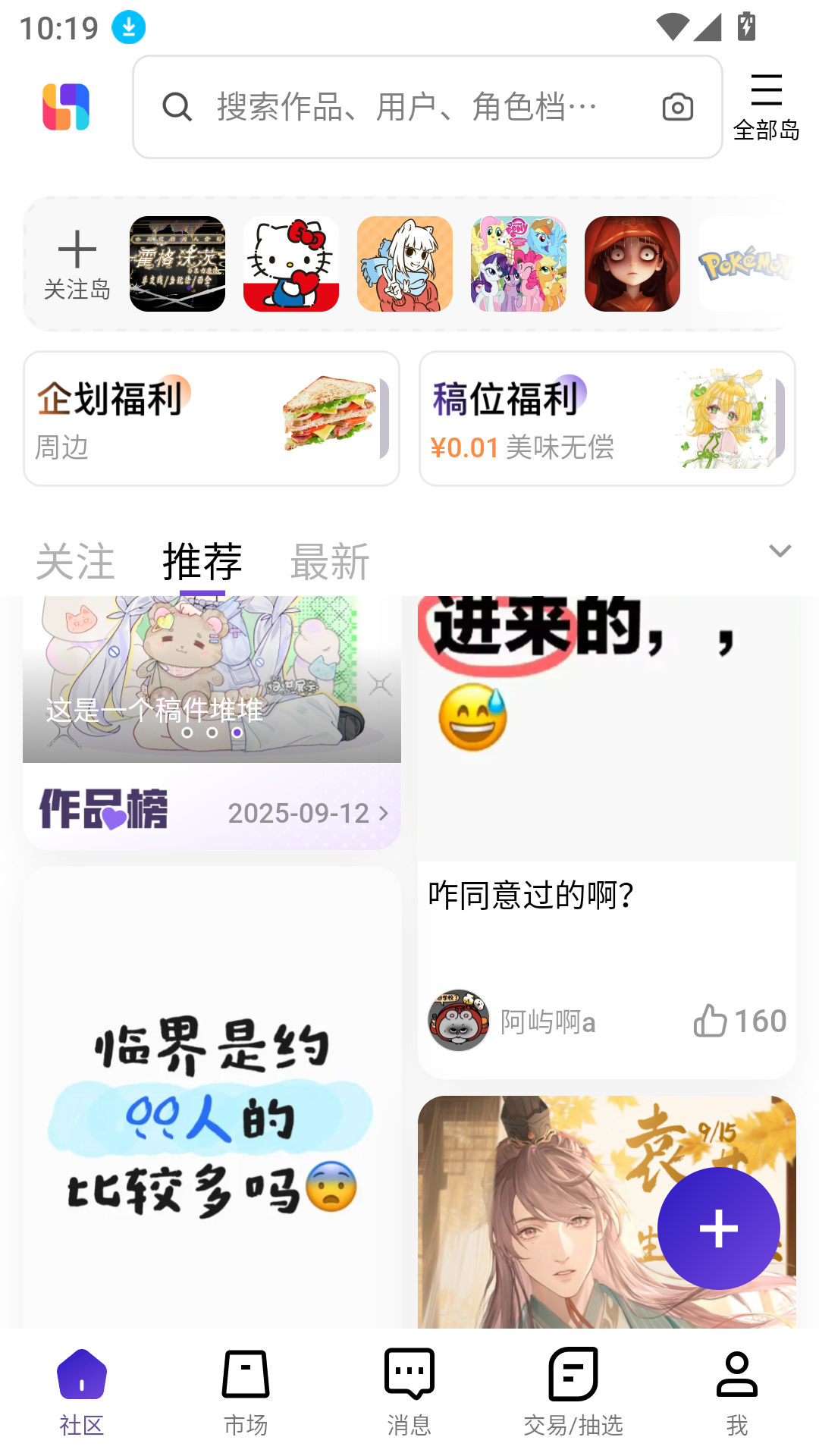This screenshot has width=819, height=1456.
Task: Expand the chevron next to the feed tabs
Action: (780, 553)
